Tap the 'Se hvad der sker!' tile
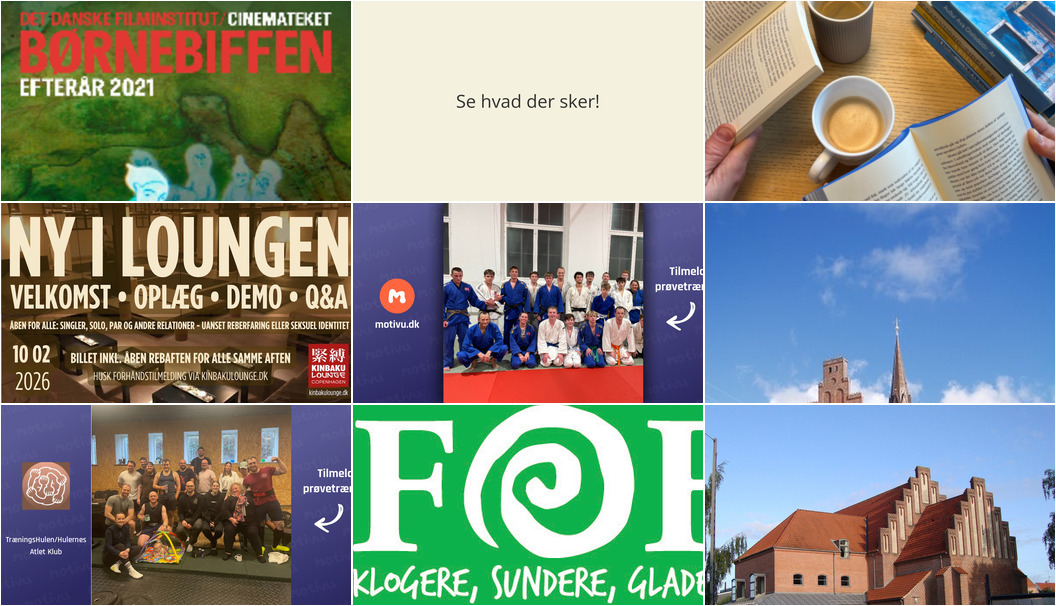 pyautogui.click(x=527, y=101)
